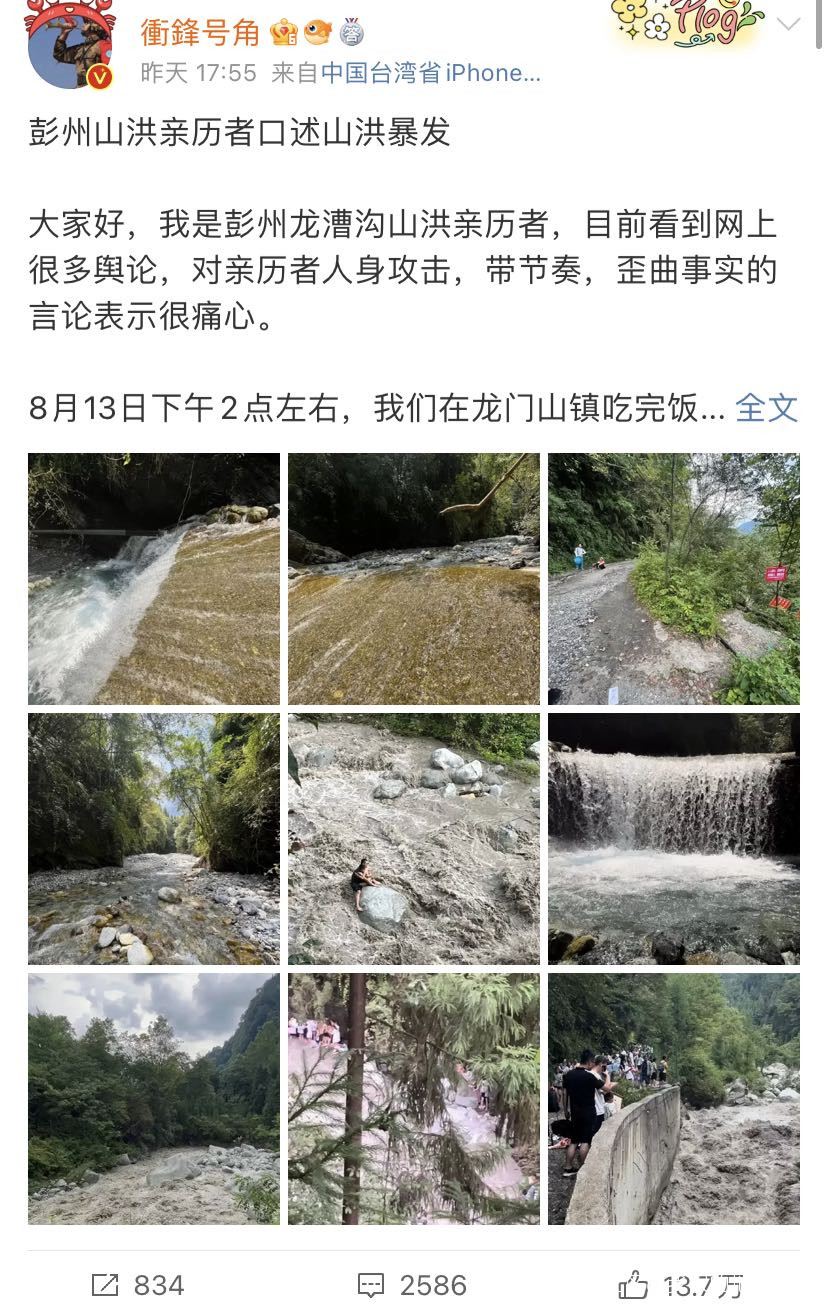Open the photo of the crowd by the concrete wall
Viewport: 828px width, 1309px height.
674,1099
